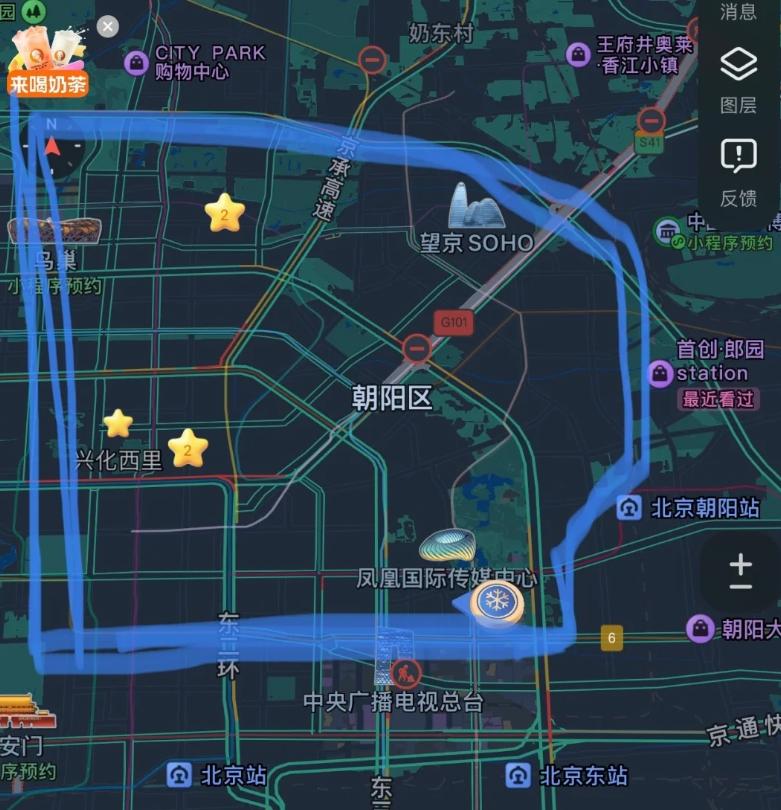Dismiss the 来喝奶茶 promo banner
Viewport: 781px width, 810px height.
pos(107,27)
